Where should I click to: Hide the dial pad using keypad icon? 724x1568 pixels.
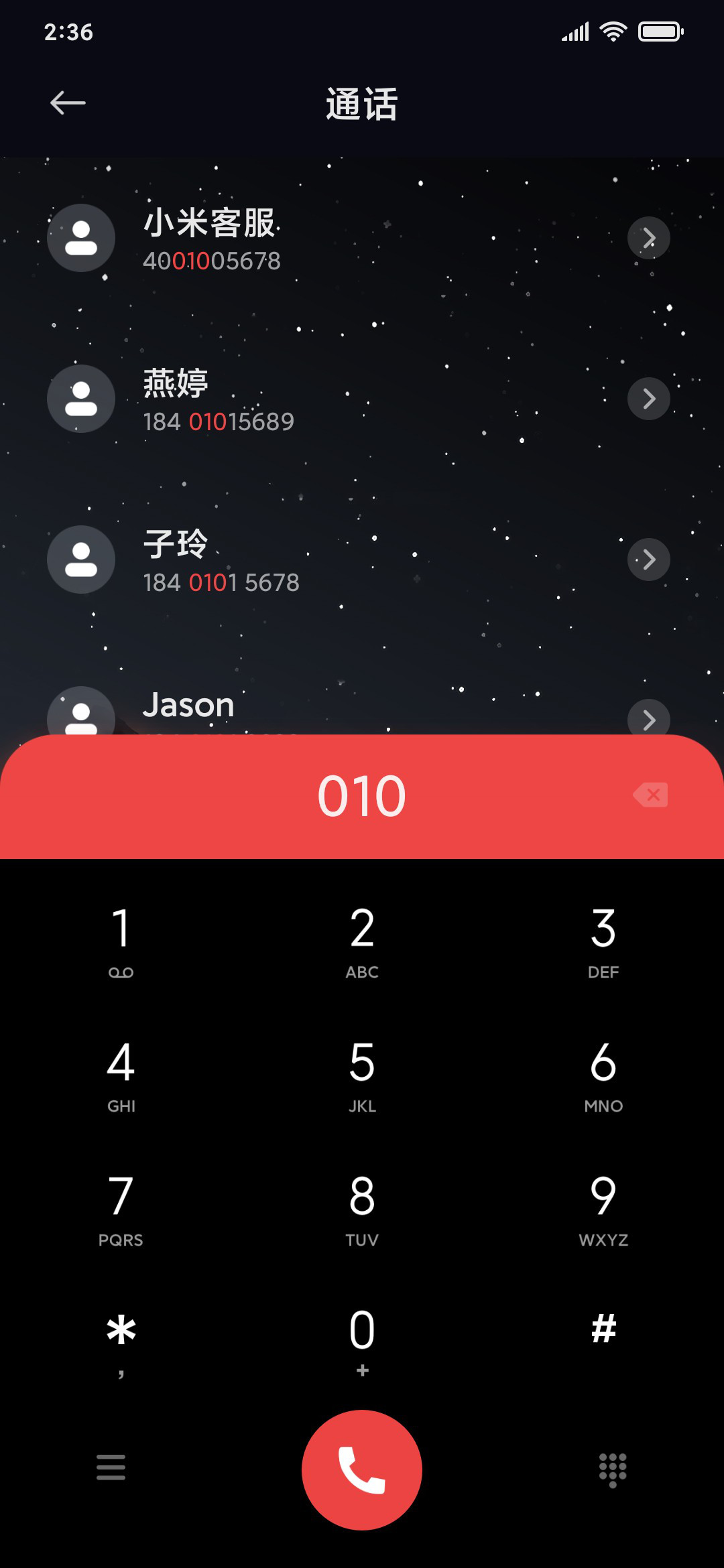(613, 1470)
